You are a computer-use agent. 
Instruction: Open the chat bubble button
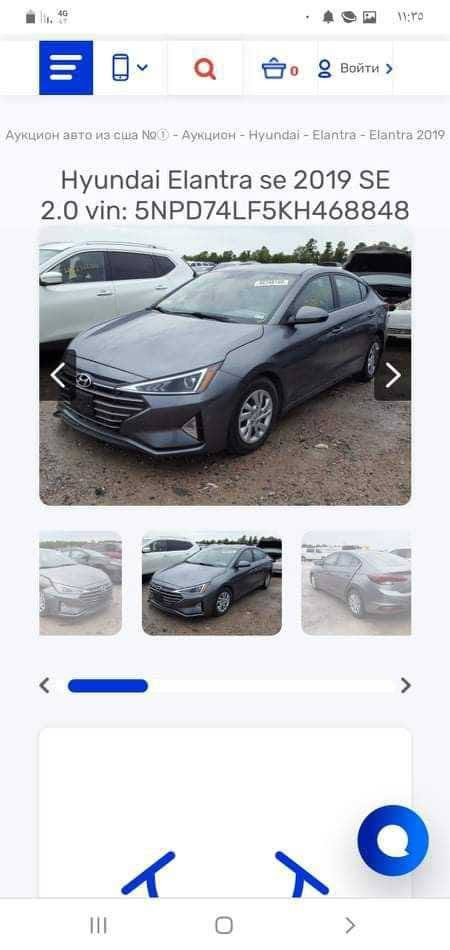pos(393,840)
